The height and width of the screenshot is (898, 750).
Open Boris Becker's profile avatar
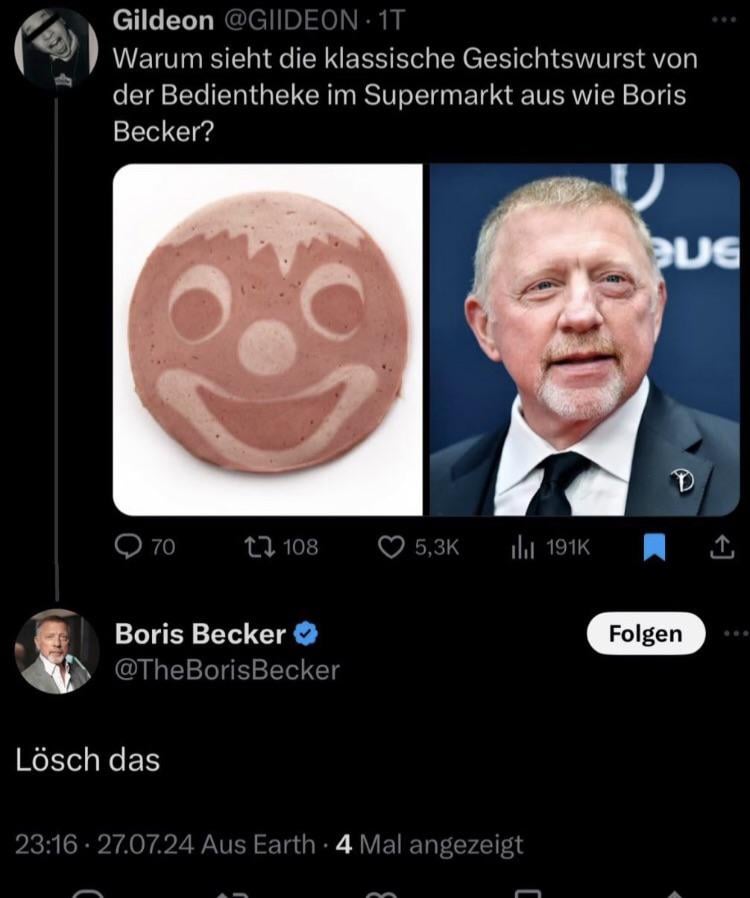tap(57, 650)
